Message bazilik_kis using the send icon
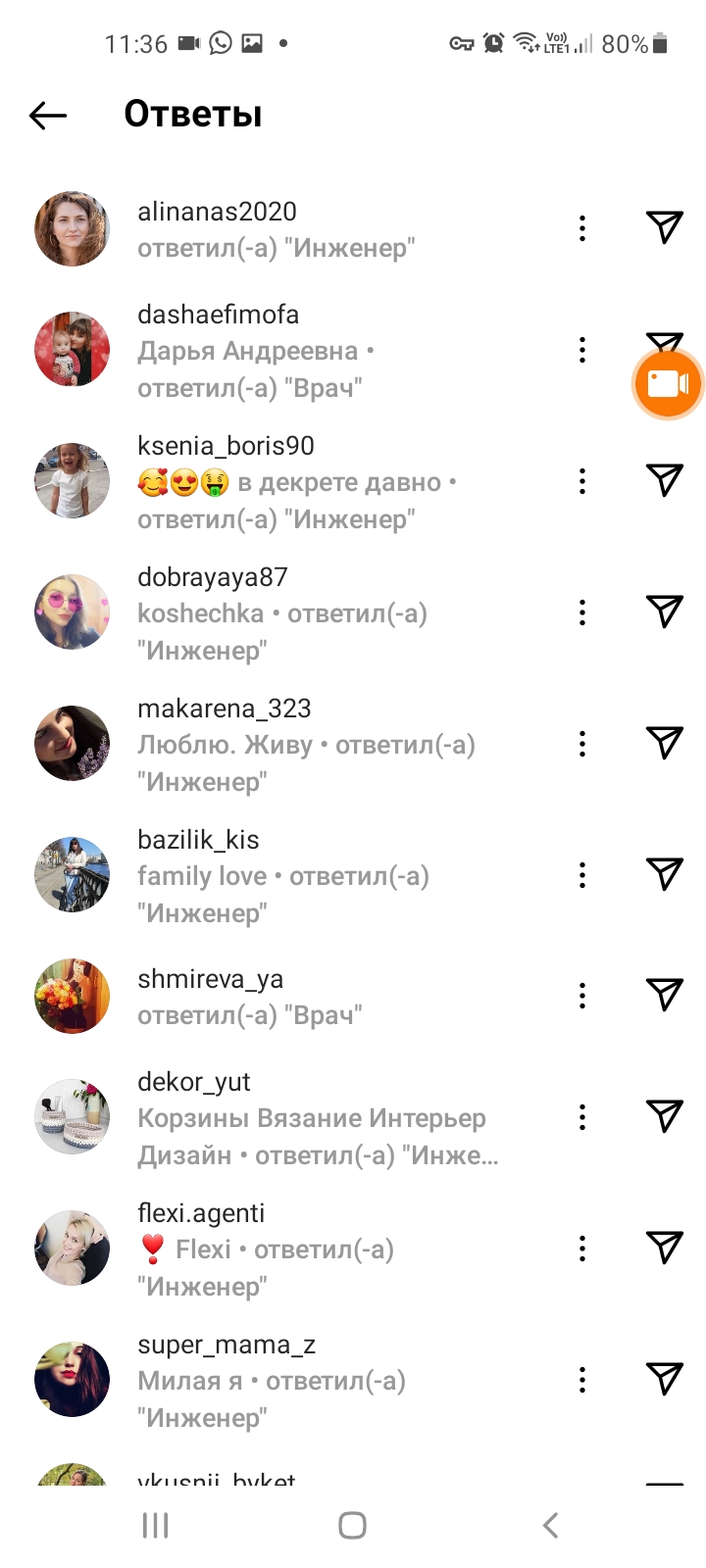The height and width of the screenshot is (1568, 706). pyautogui.click(x=665, y=875)
